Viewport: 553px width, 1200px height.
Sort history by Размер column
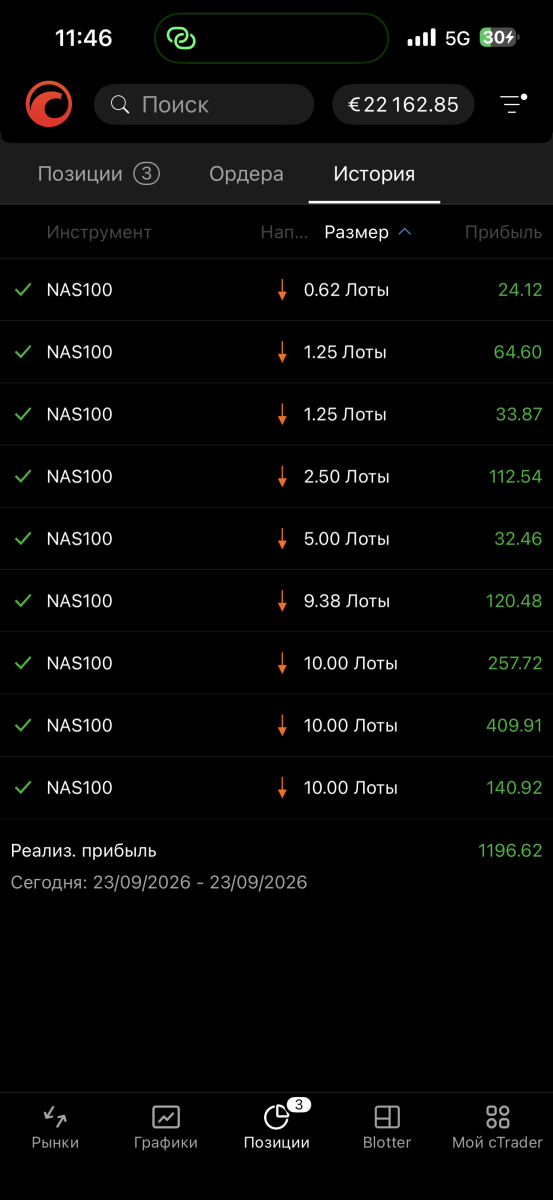pyautogui.click(x=367, y=232)
